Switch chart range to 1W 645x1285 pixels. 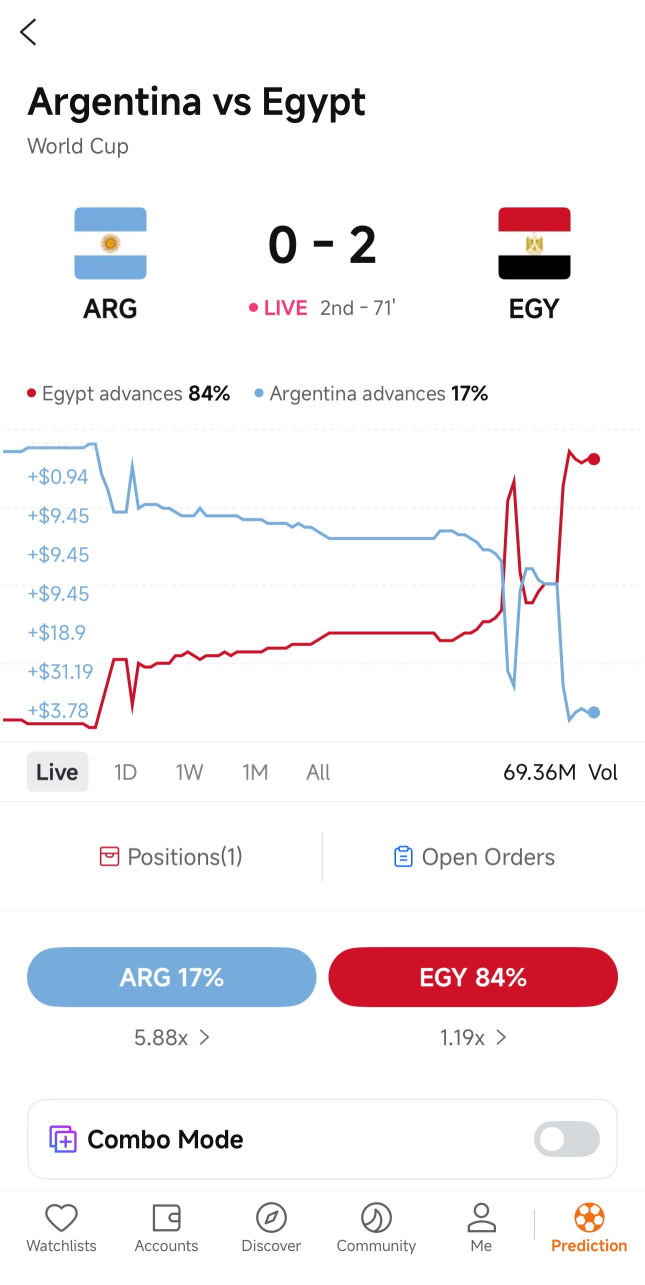coord(190,772)
